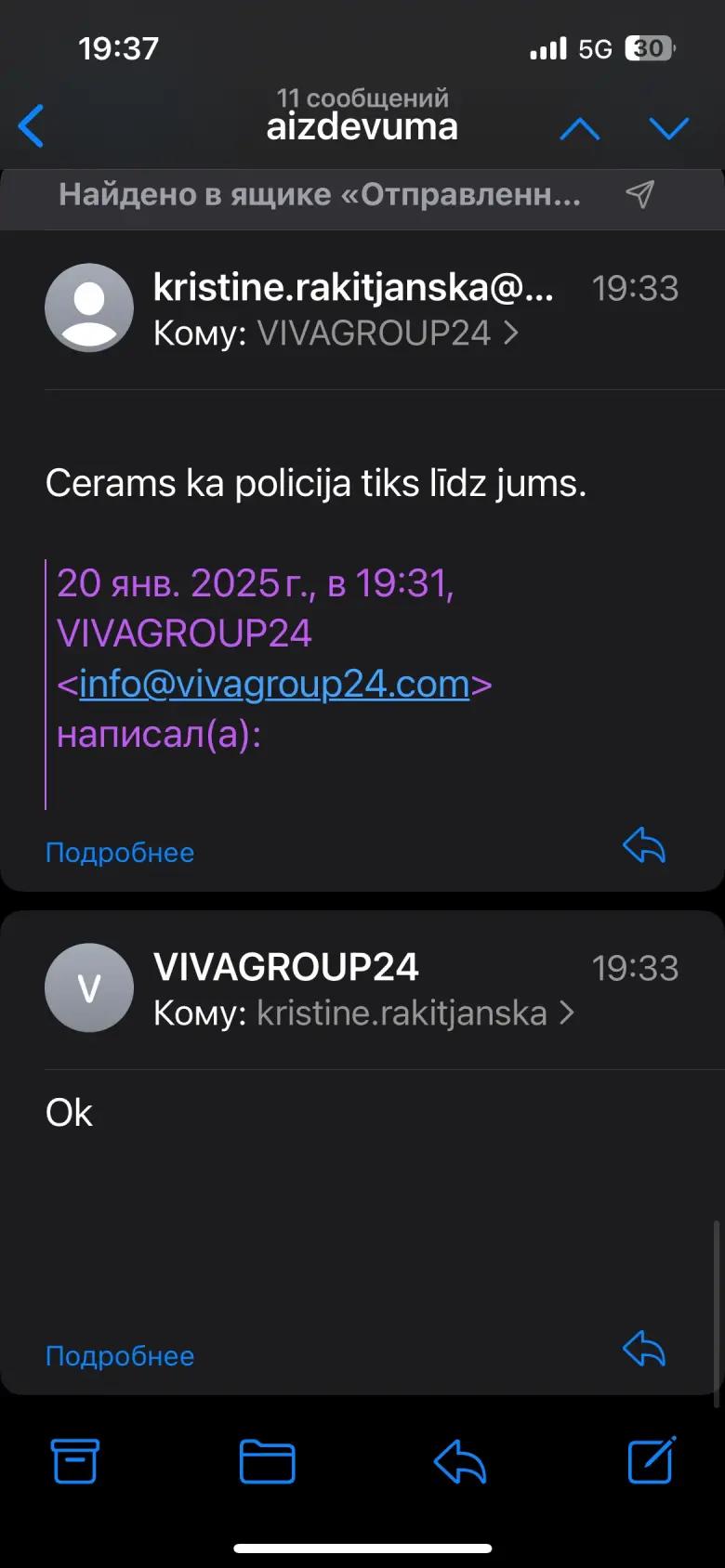Open recipient kristine.rakitjanska details in VIVAGROUP24 email

(415, 1013)
